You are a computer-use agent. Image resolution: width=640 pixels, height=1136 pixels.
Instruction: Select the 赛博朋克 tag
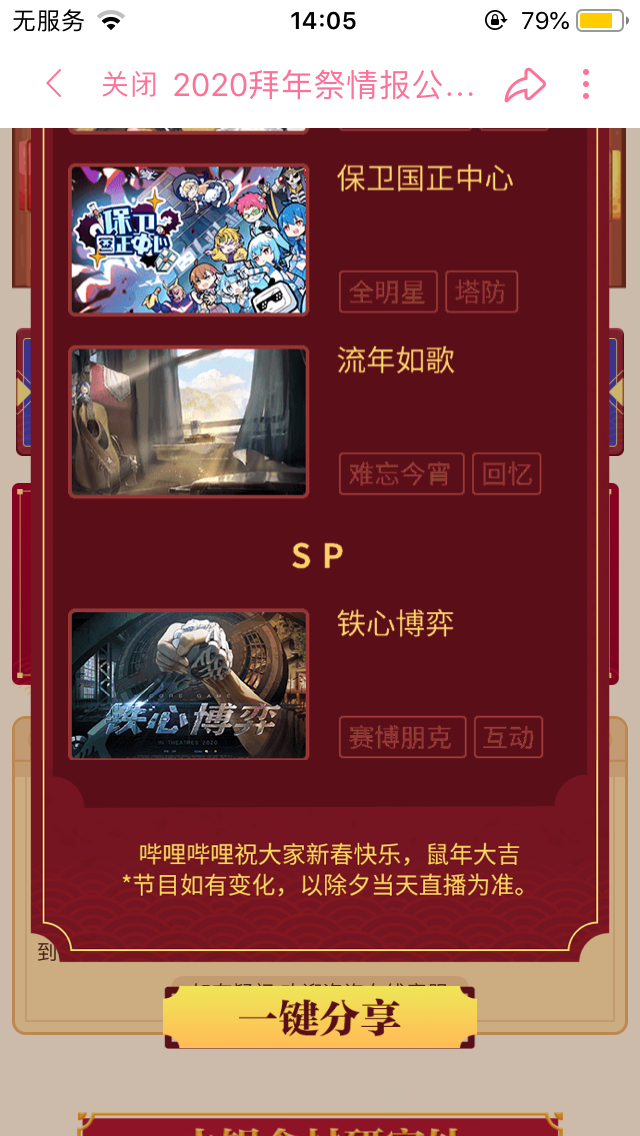click(401, 738)
